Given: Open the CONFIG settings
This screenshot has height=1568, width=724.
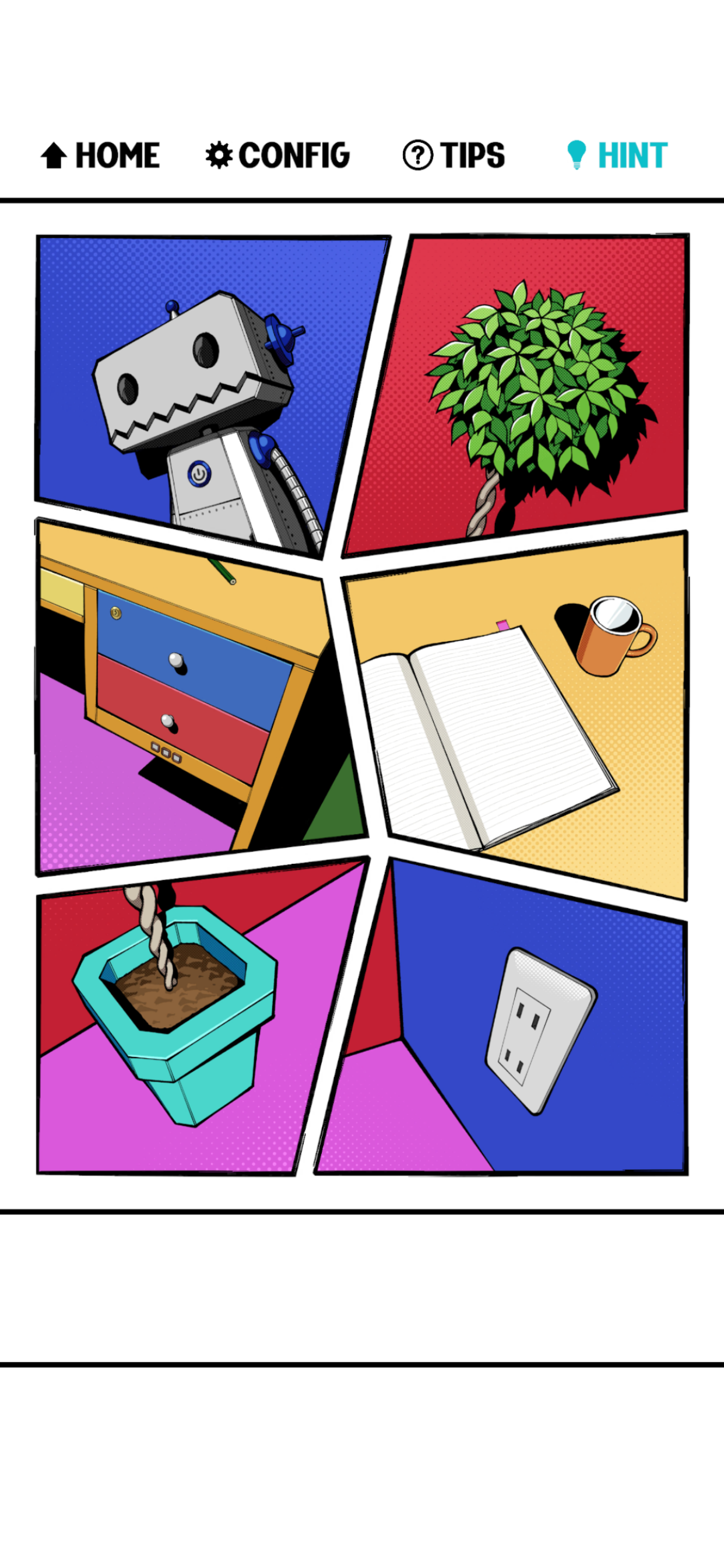Looking at the screenshot, I should point(277,155).
